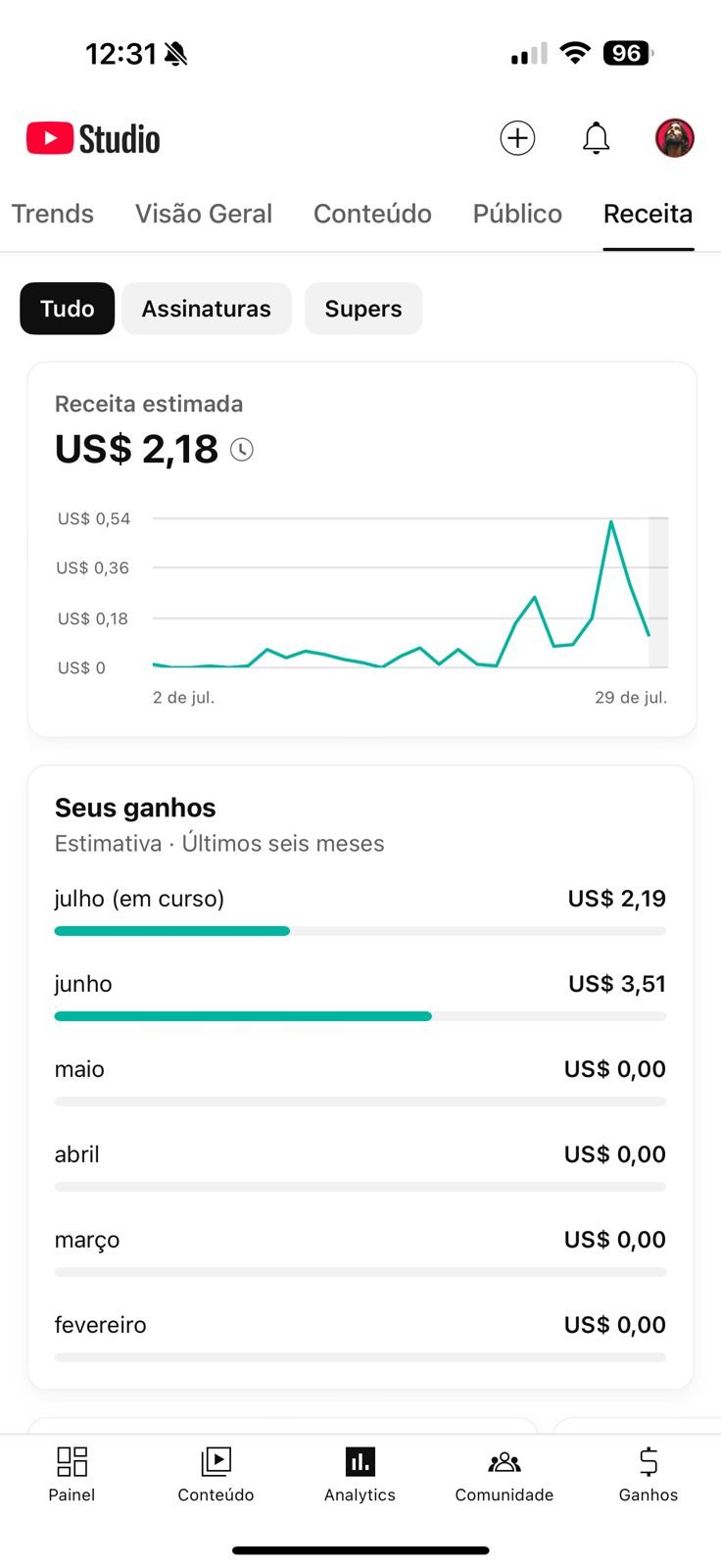This screenshot has width=721, height=1568.
Task: Tap the clock icon beside US$ 2,18
Action: [242, 450]
